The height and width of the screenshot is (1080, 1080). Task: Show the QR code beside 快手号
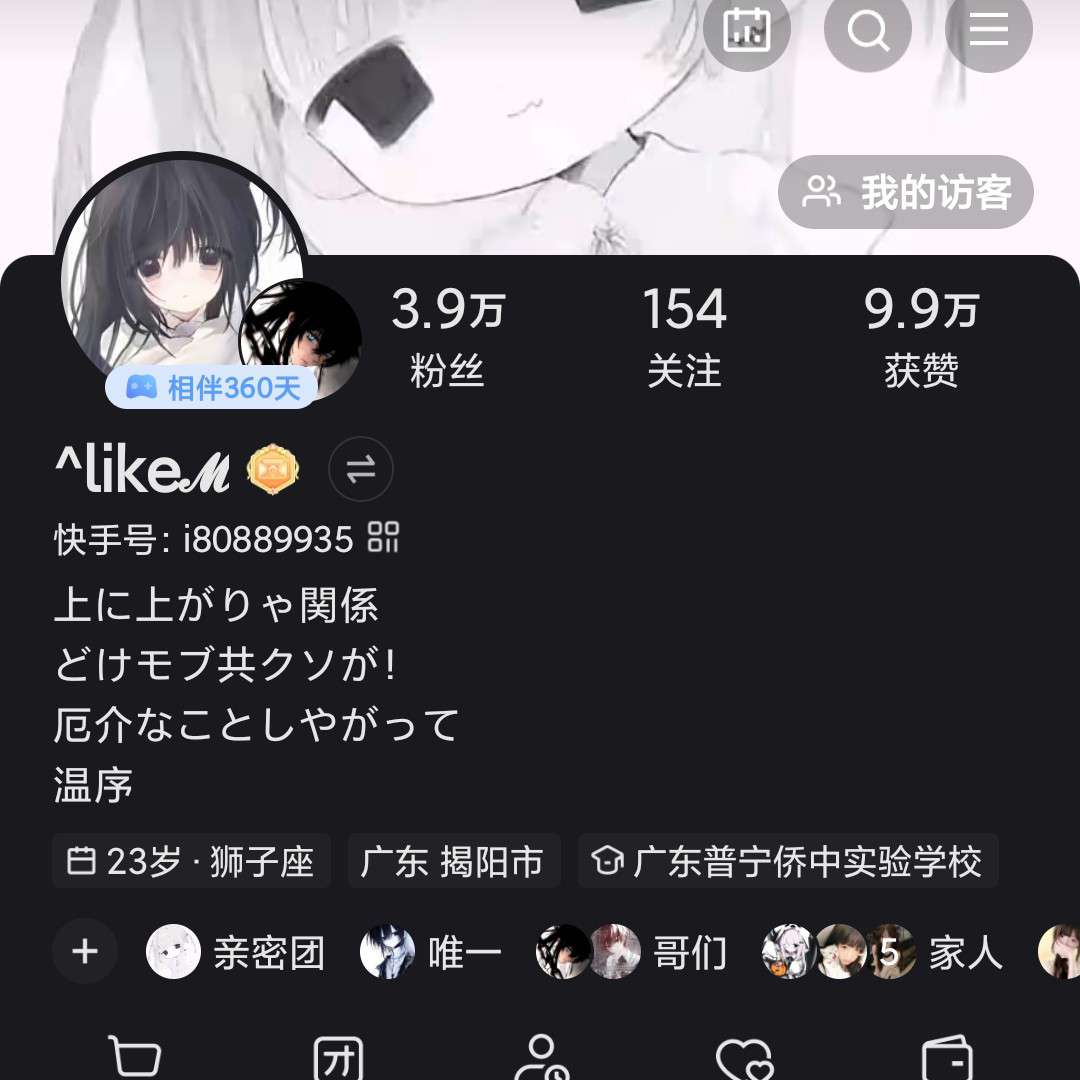coord(383,538)
